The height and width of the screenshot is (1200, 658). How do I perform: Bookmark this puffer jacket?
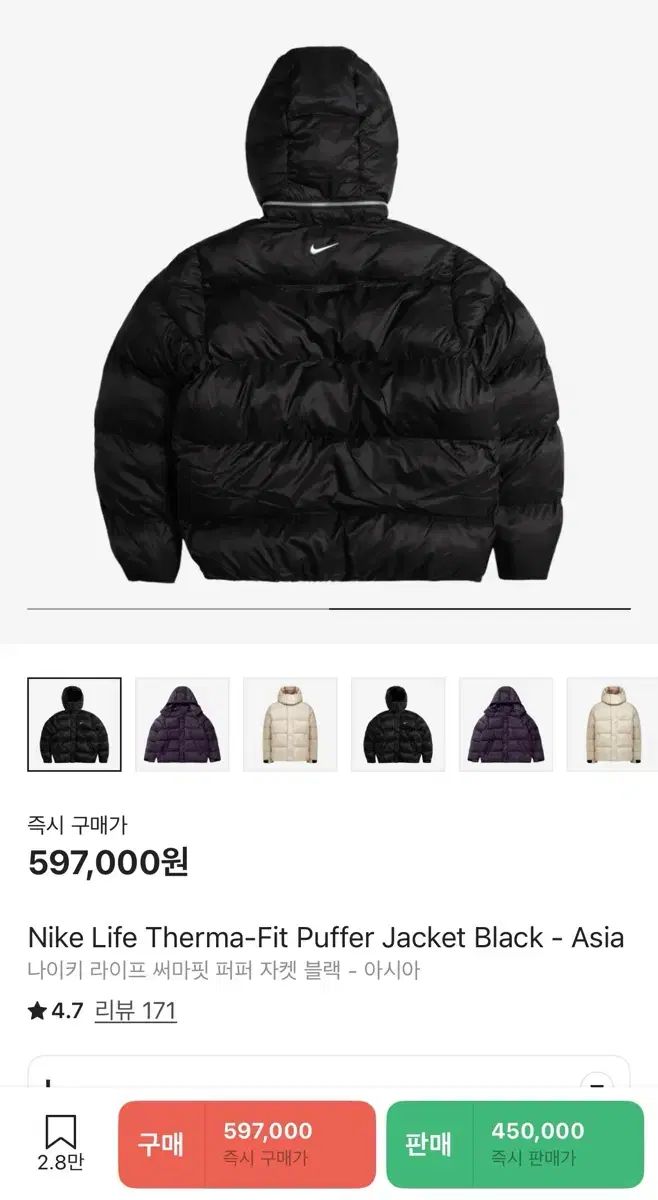60,1141
